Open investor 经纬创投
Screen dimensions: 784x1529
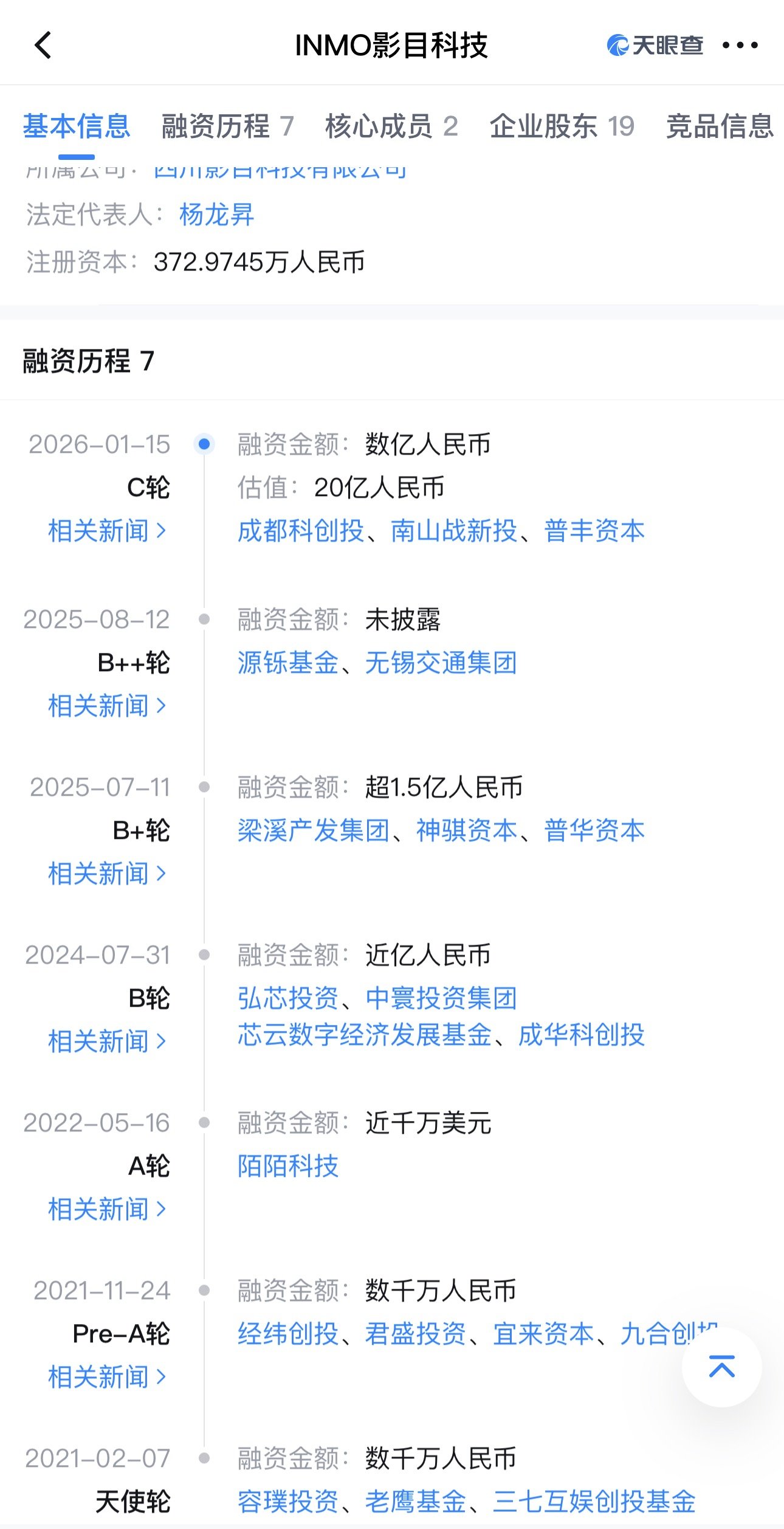(x=287, y=1334)
